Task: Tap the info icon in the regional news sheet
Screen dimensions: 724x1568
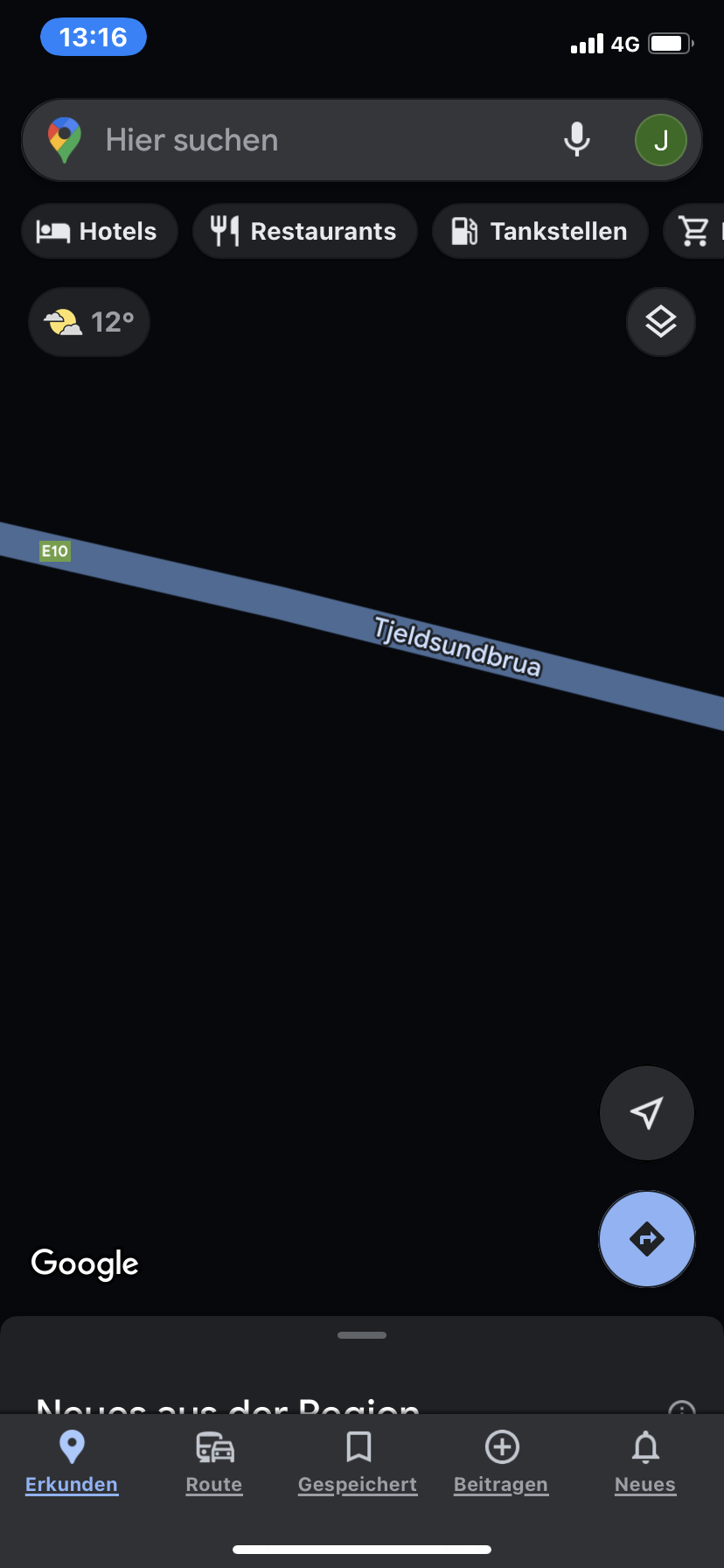Action: tap(681, 1407)
